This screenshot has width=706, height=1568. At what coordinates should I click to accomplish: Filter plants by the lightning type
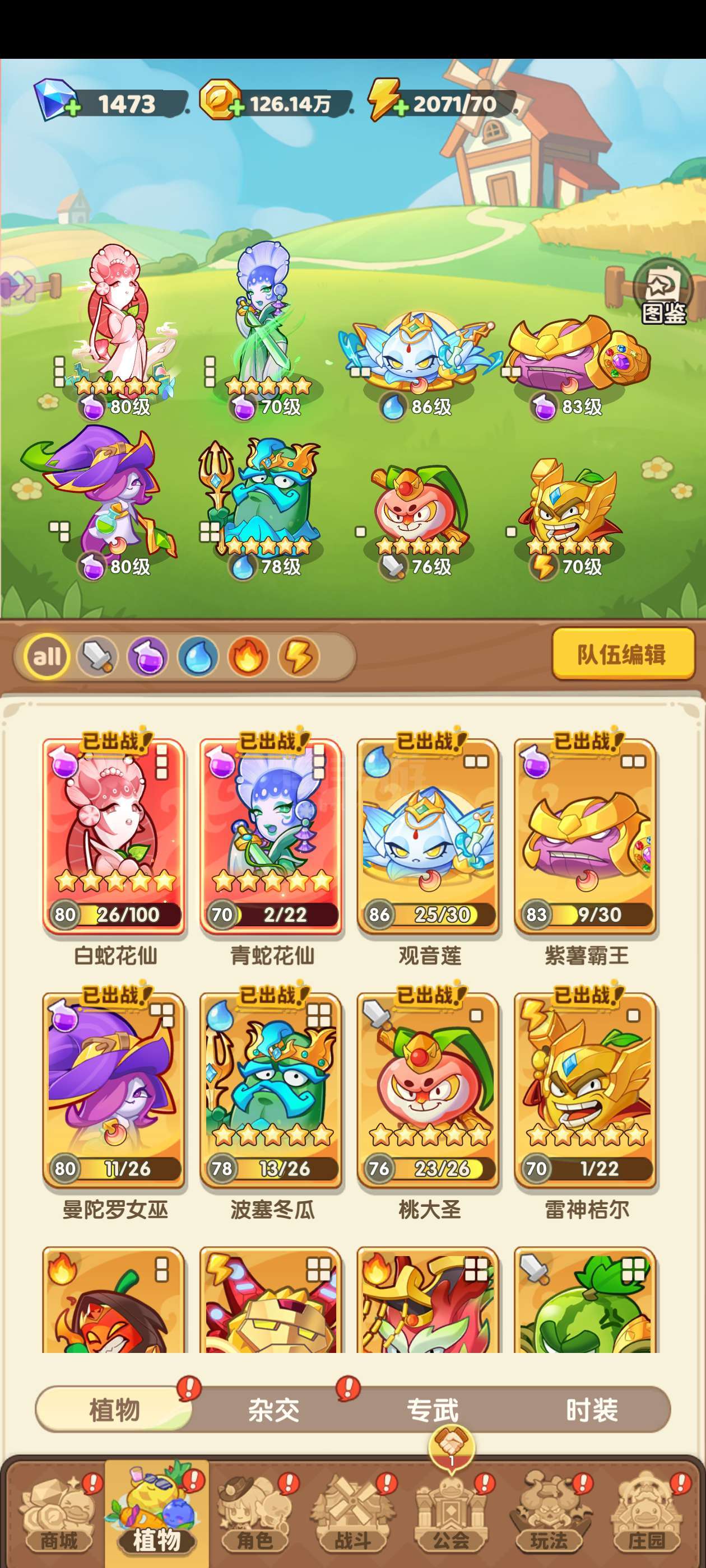pyautogui.click(x=299, y=657)
